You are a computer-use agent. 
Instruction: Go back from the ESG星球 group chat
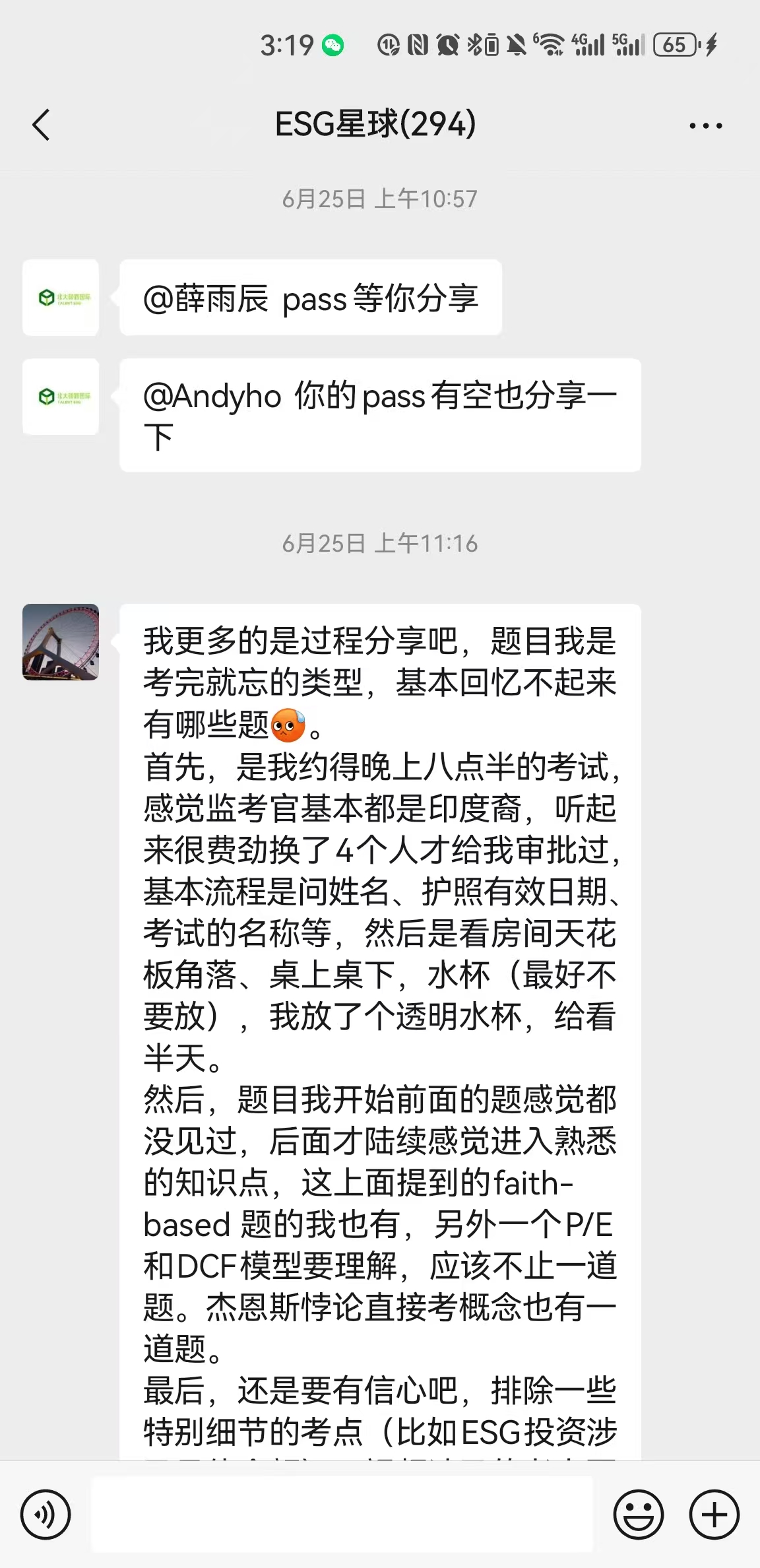tap(41, 125)
